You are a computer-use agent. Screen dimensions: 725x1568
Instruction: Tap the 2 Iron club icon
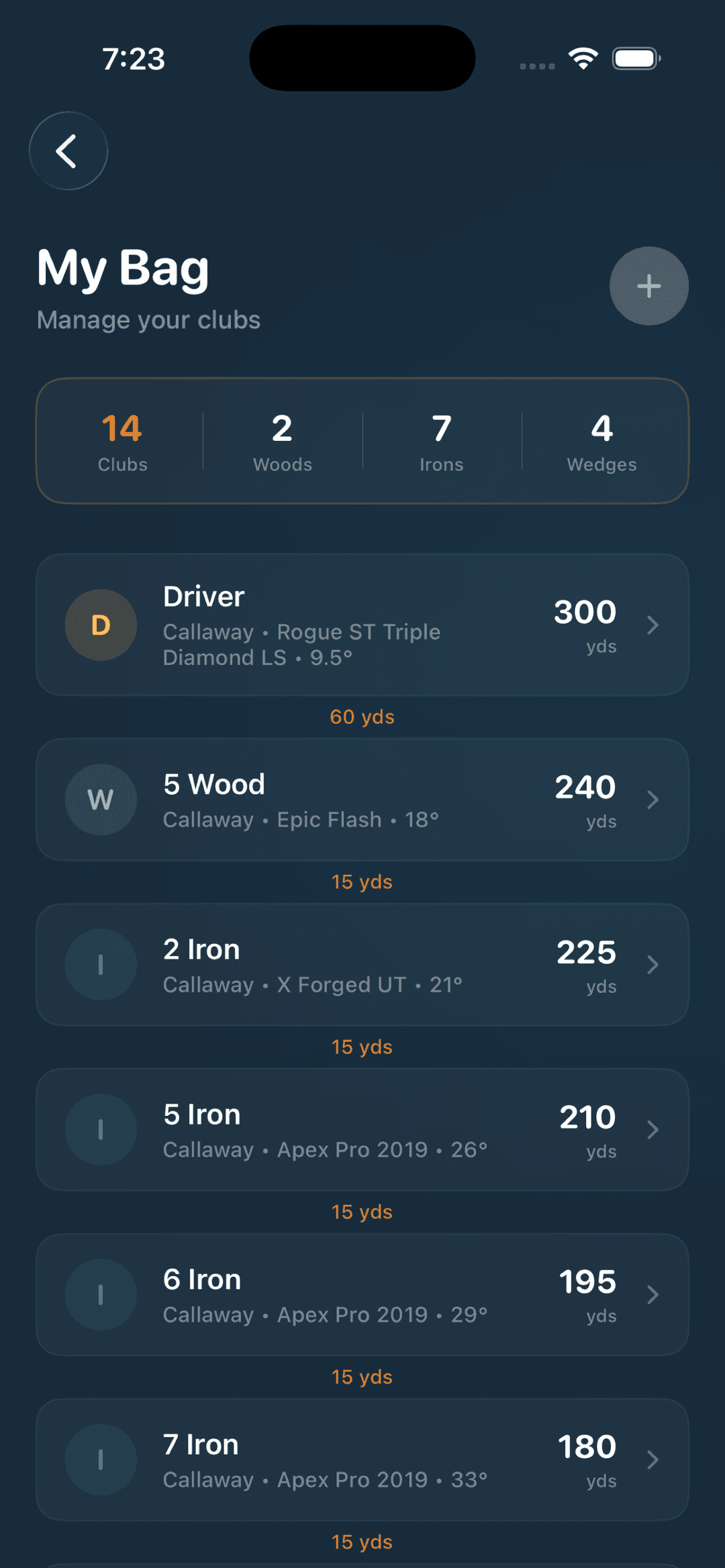pyautogui.click(x=101, y=965)
